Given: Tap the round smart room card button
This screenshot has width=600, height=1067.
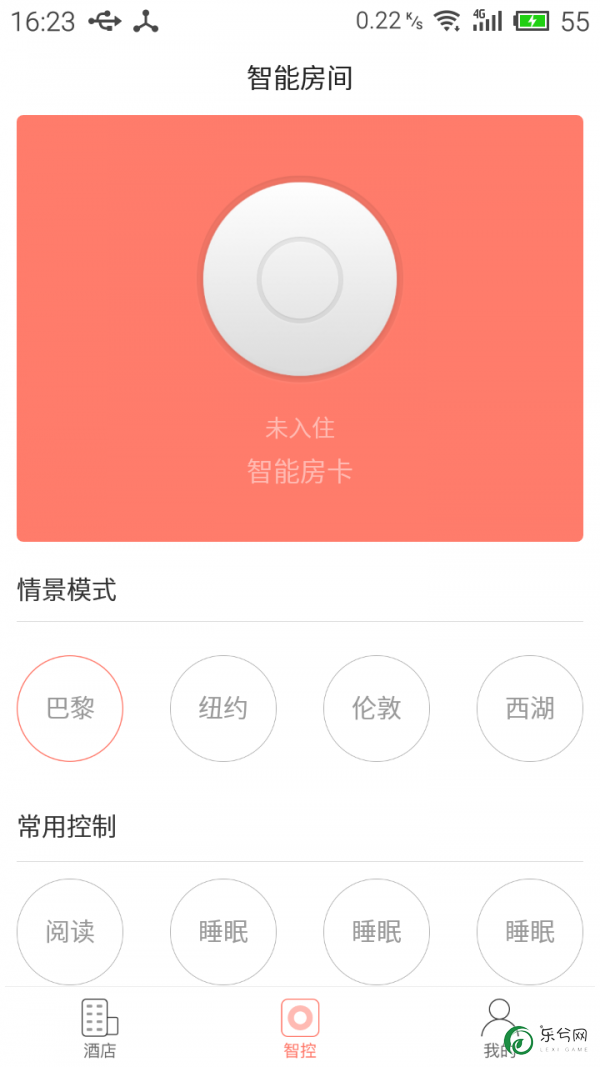Looking at the screenshot, I should pyautogui.click(x=300, y=279).
